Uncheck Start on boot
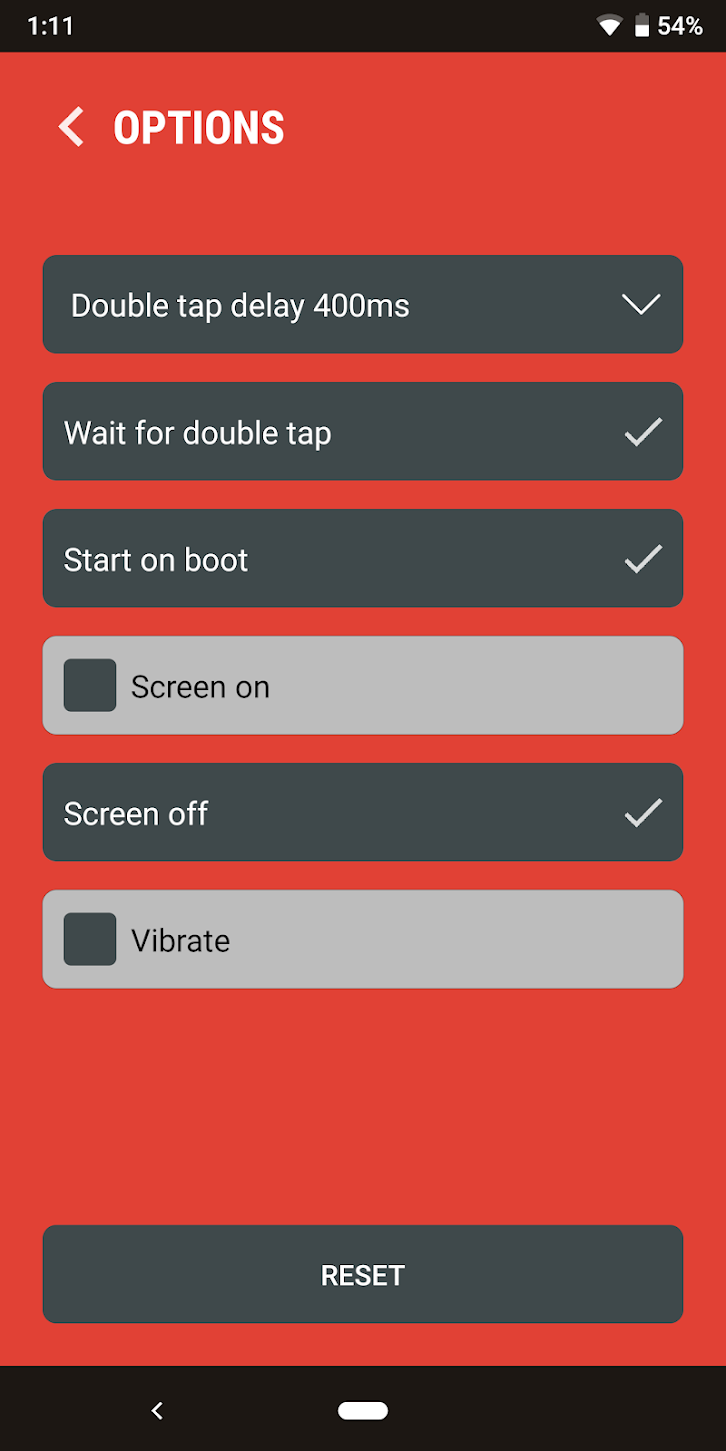The image size is (726, 1451). [362, 558]
